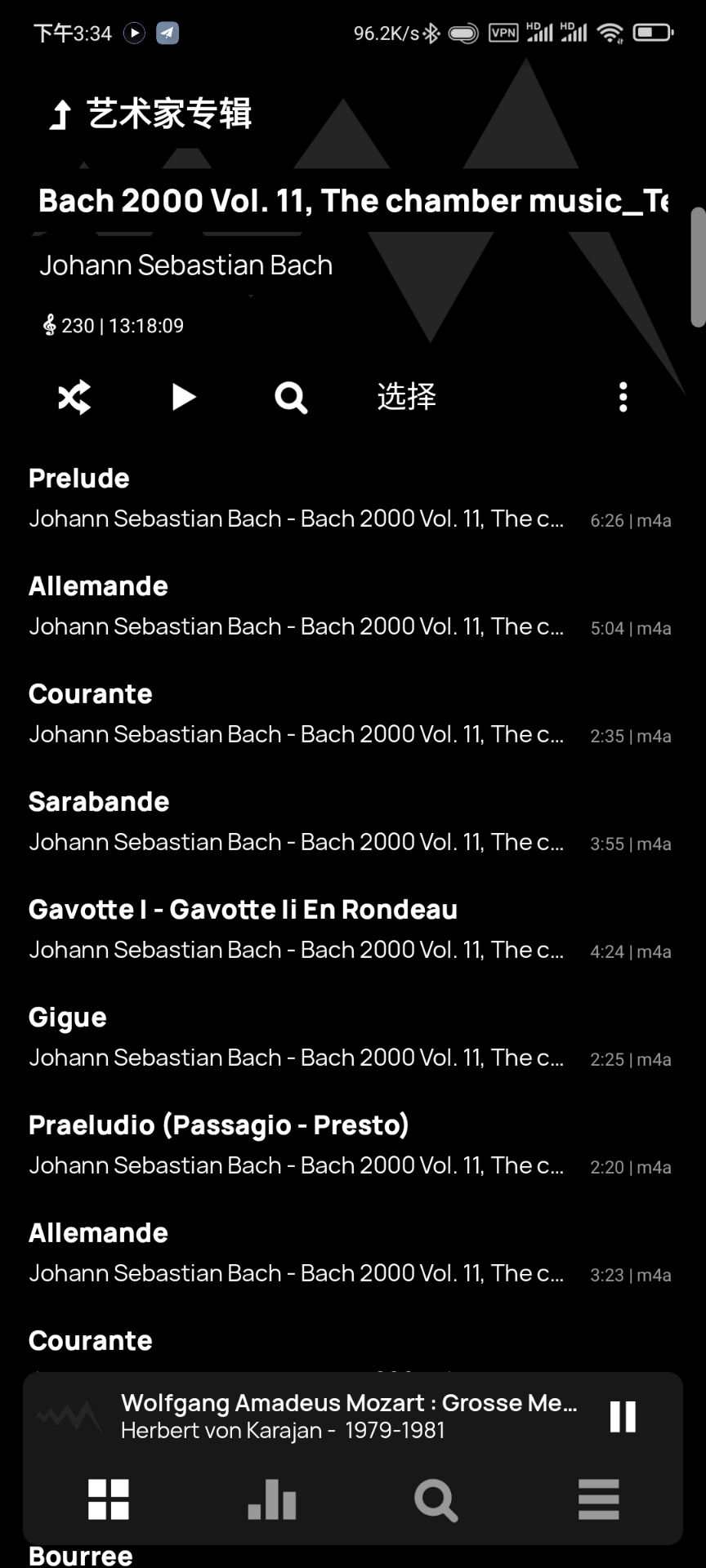Play Gavotte I - Gavotte Ii En Rondeau
The width and height of the screenshot is (706, 1568).
294,929
